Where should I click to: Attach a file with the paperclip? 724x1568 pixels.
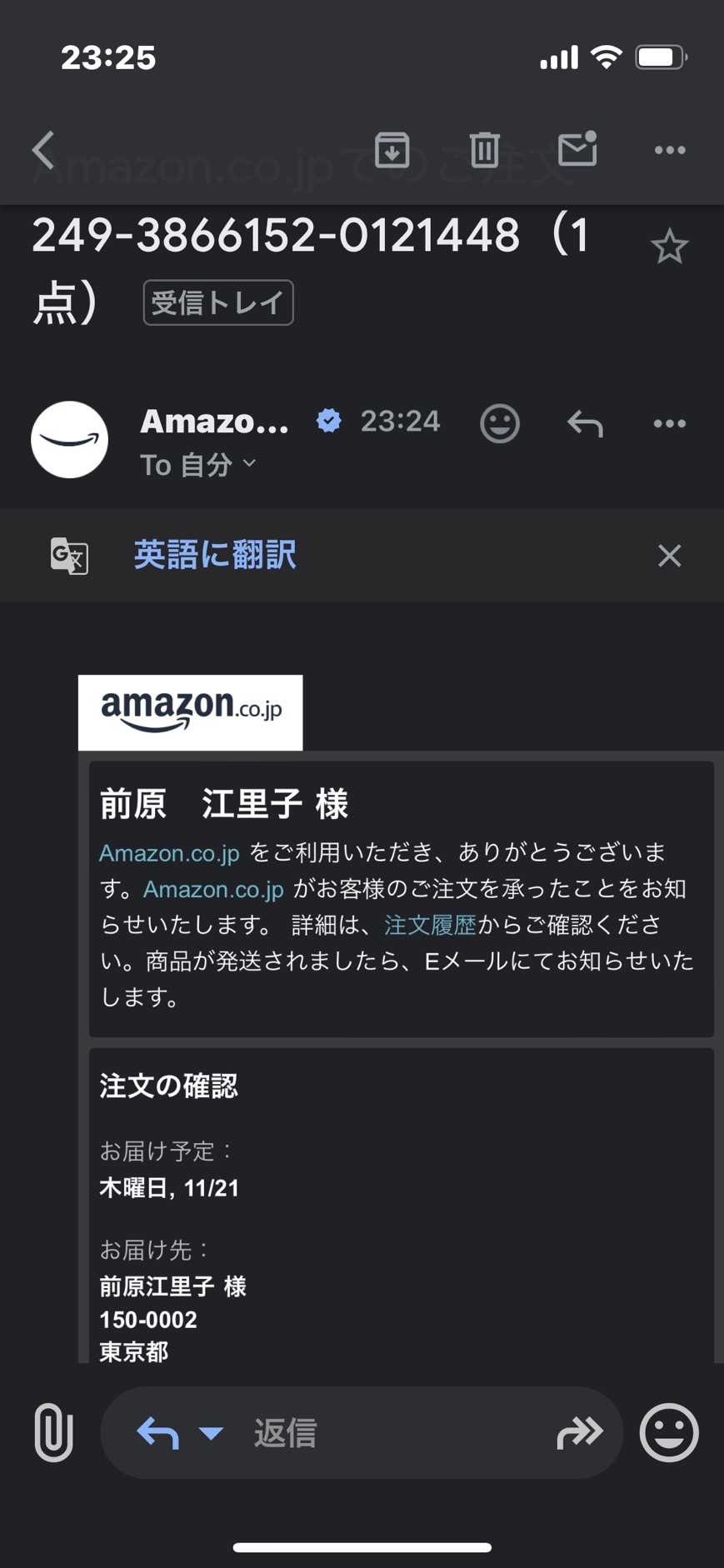coord(53,1432)
